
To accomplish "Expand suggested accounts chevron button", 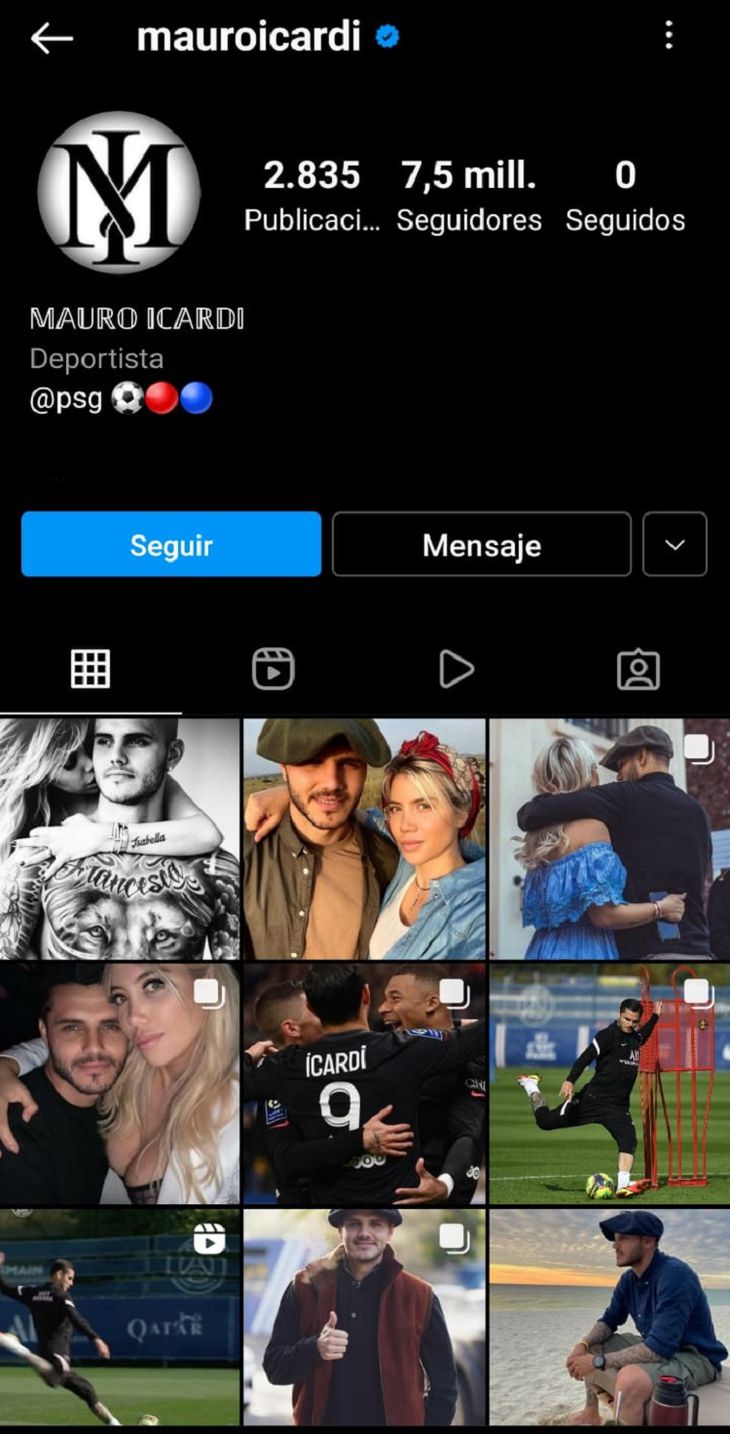I will 675,545.
